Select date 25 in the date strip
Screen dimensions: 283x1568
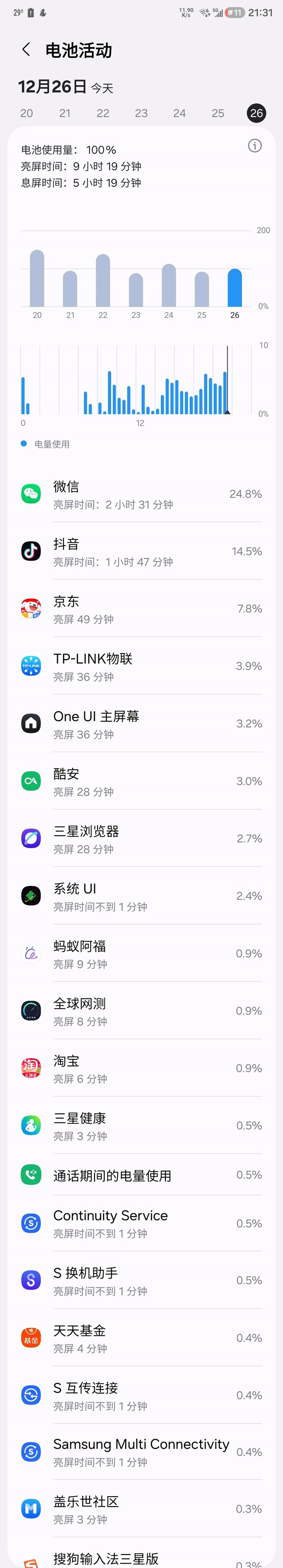(218, 113)
